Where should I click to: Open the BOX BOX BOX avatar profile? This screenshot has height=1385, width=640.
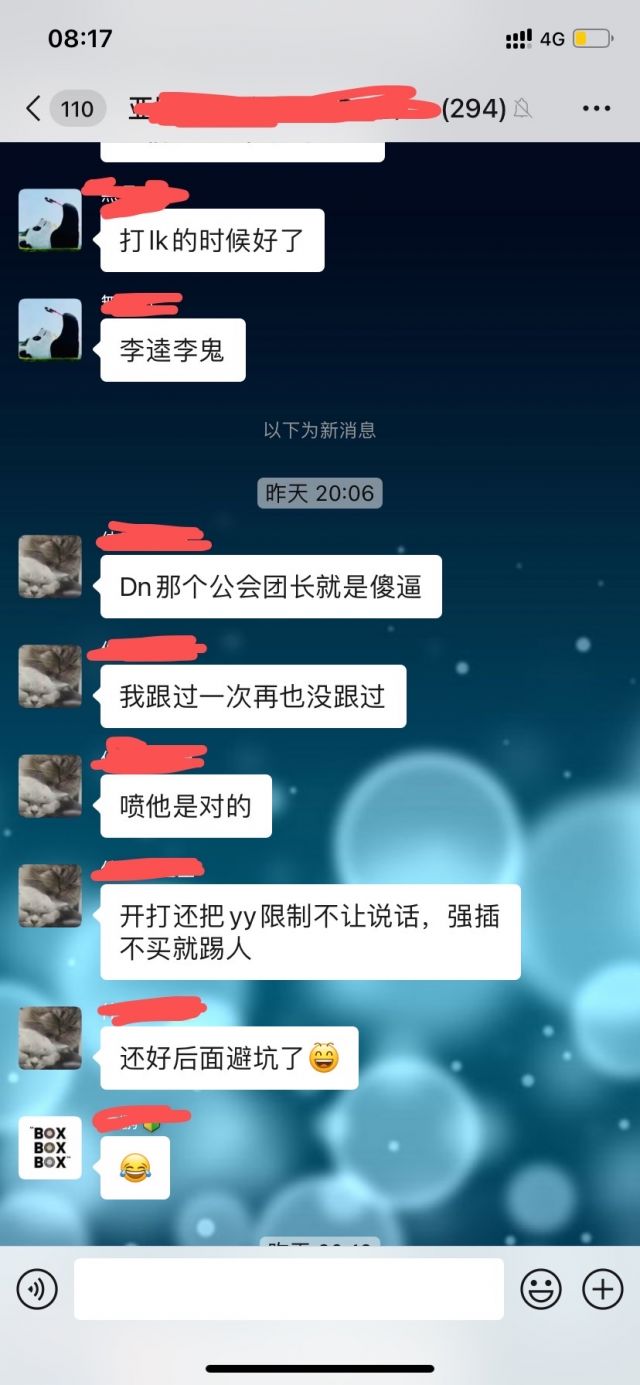tap(50, 1148)
